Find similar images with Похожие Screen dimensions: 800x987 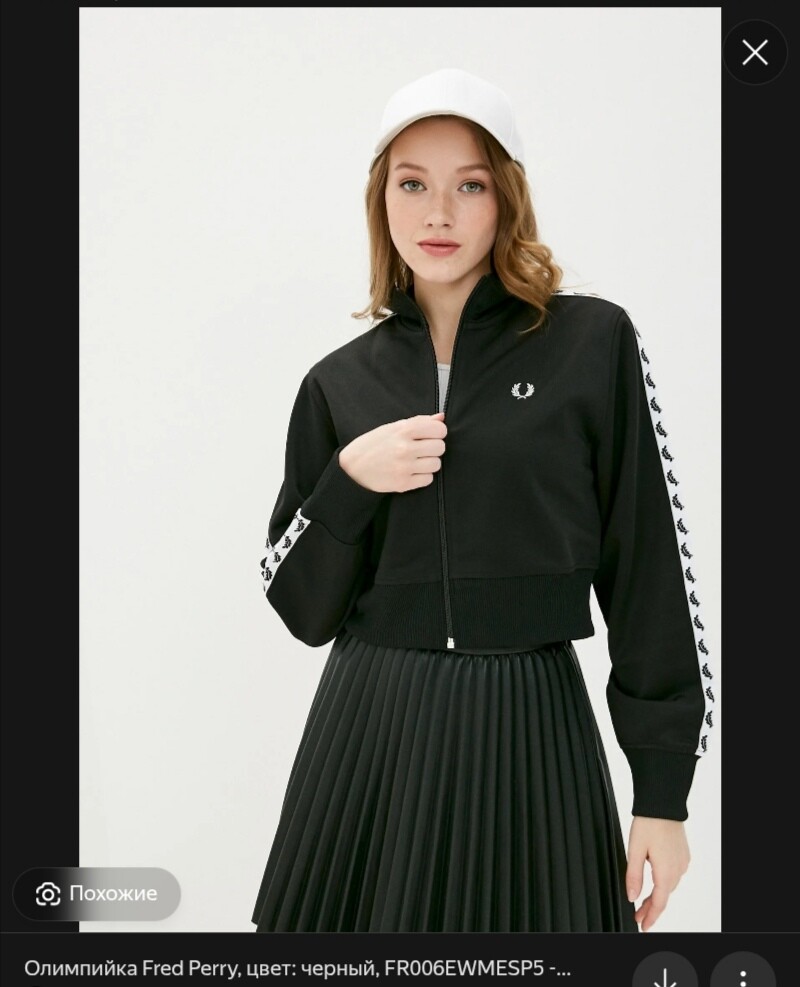click(x=97, y=893)
